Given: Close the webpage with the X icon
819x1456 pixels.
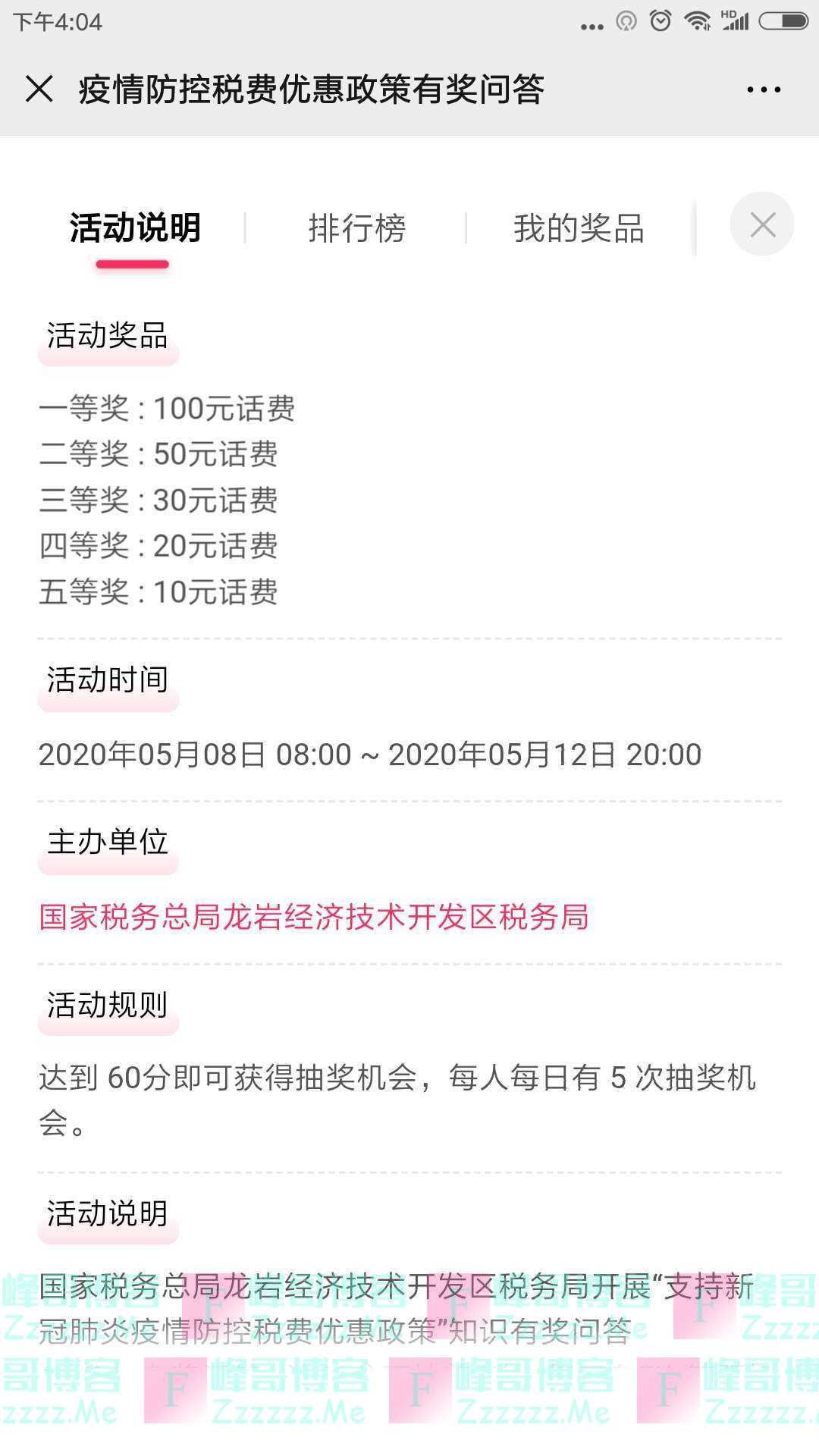Looking at the screenshot, I should pos(39,89).
